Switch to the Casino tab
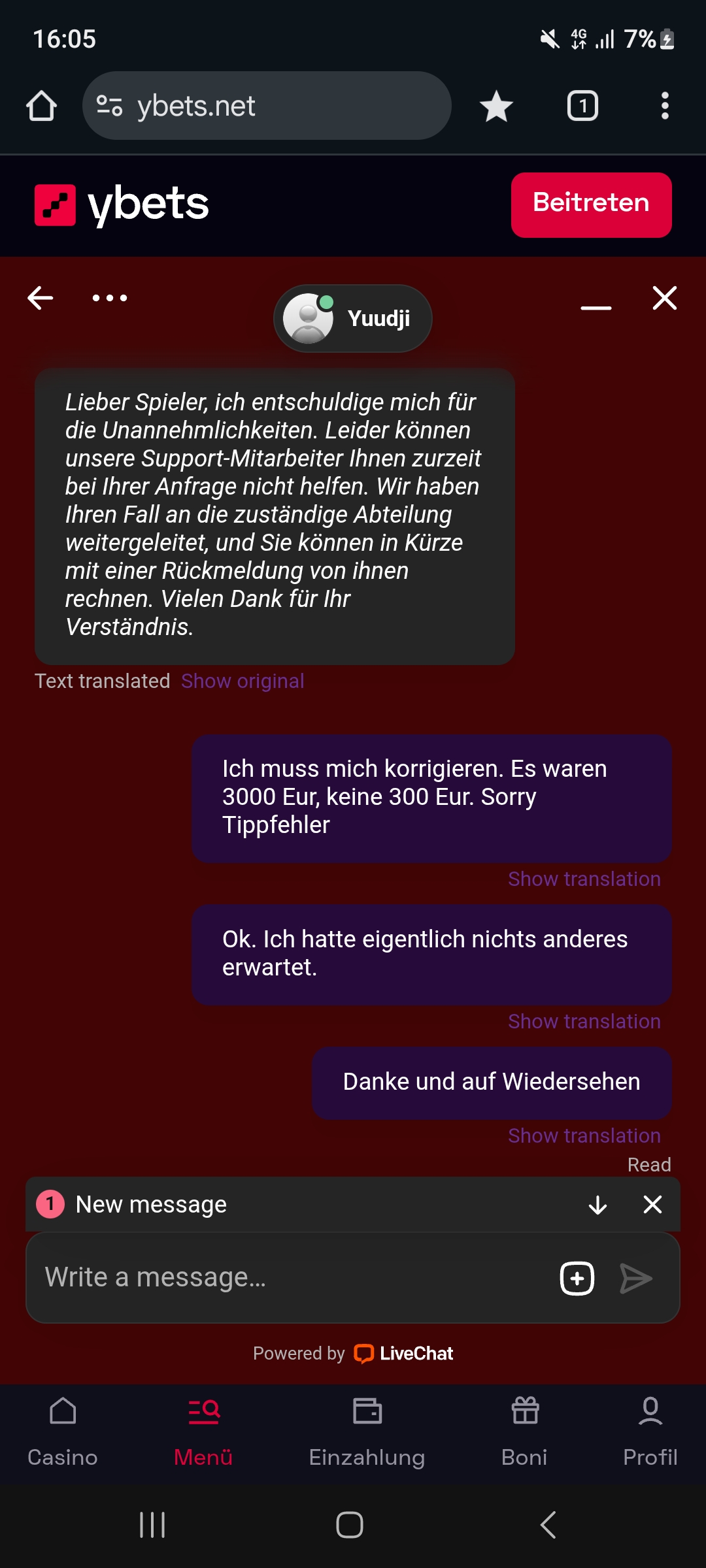 click(x=63, y=1431)
